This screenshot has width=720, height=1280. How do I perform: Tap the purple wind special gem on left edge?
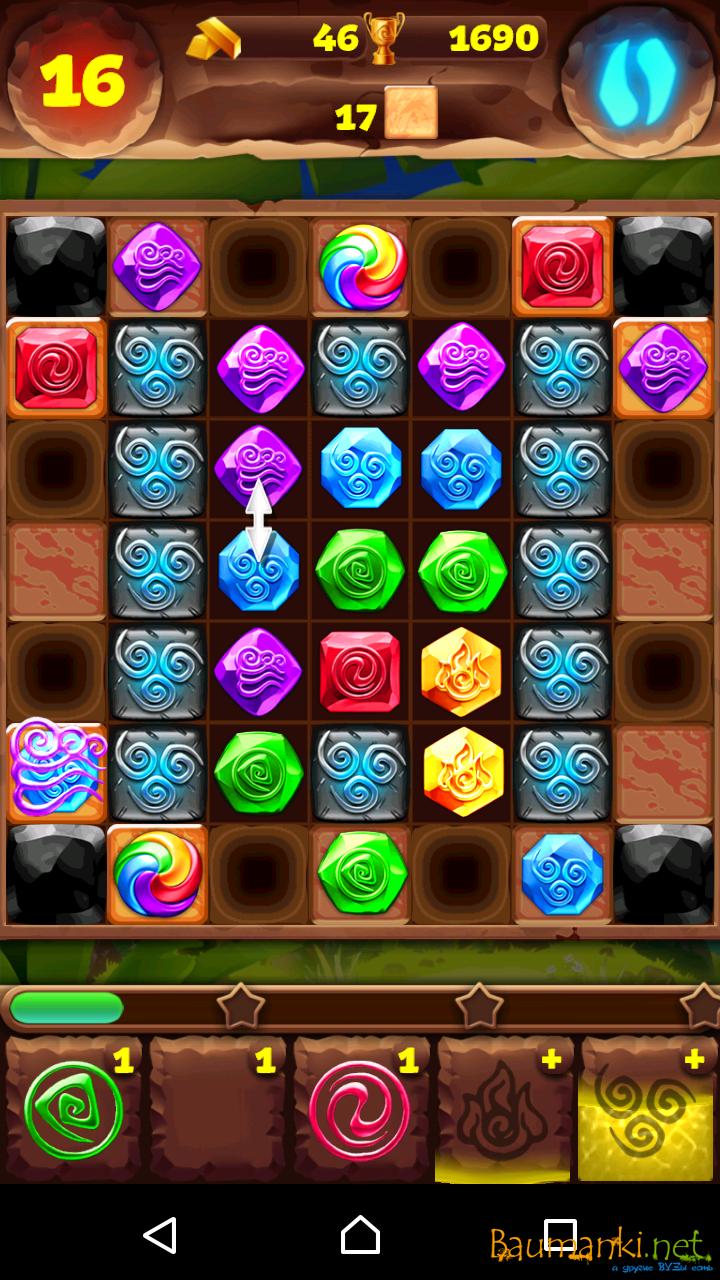coord(57,772)
